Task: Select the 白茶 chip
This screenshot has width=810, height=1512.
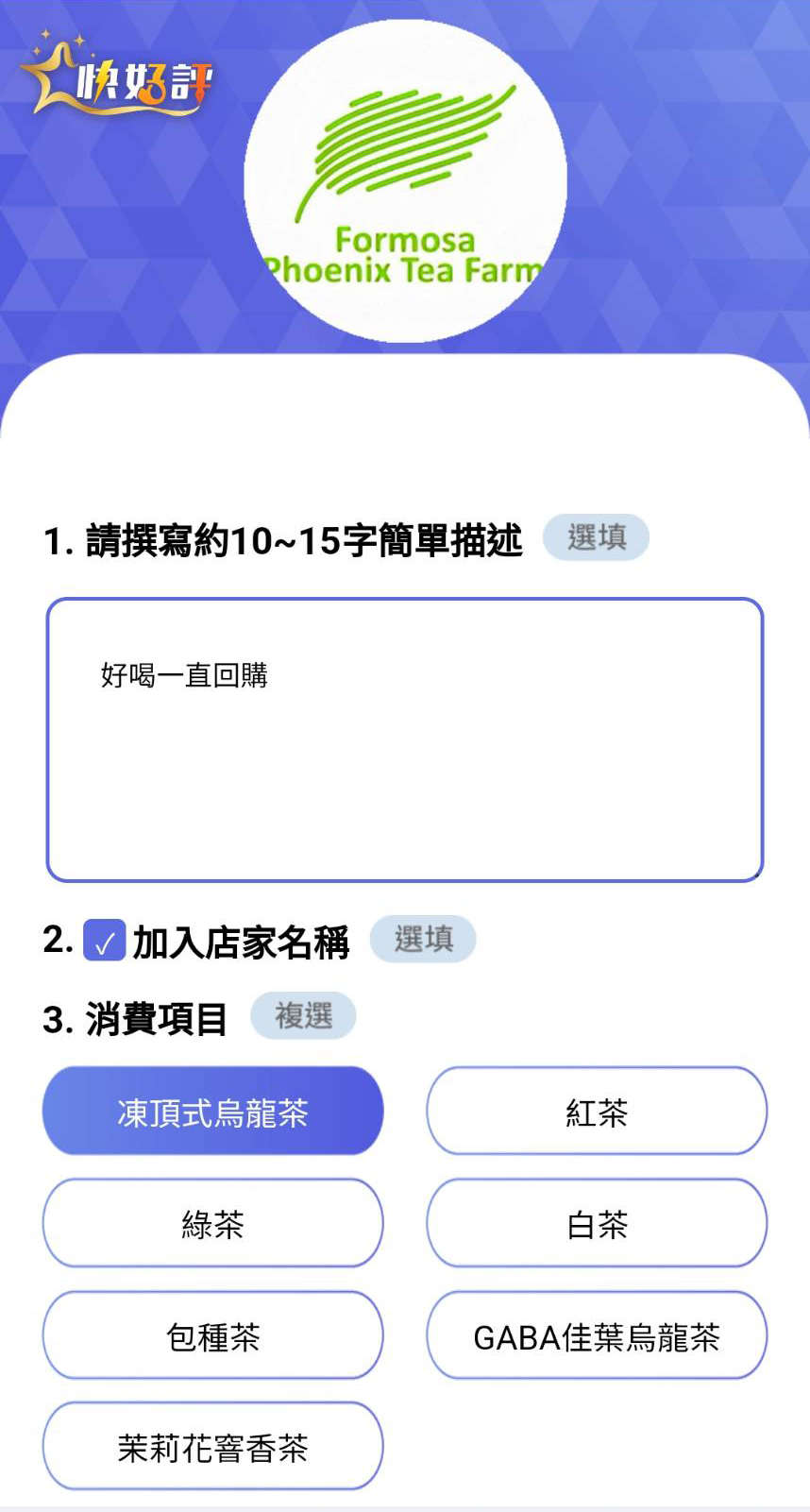Action: (x=597, y=1223)
